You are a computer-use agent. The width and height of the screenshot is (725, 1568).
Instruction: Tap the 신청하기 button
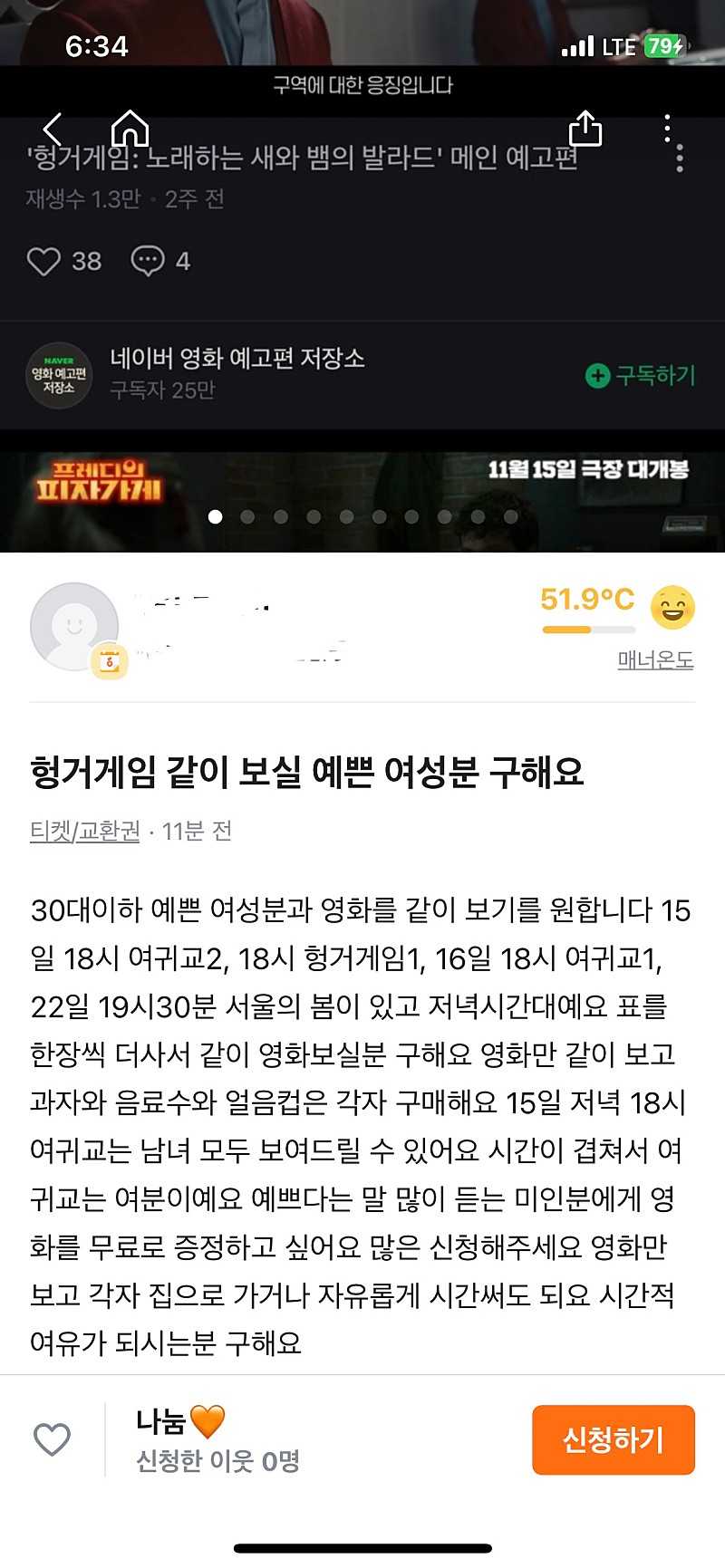[613, 1439]
